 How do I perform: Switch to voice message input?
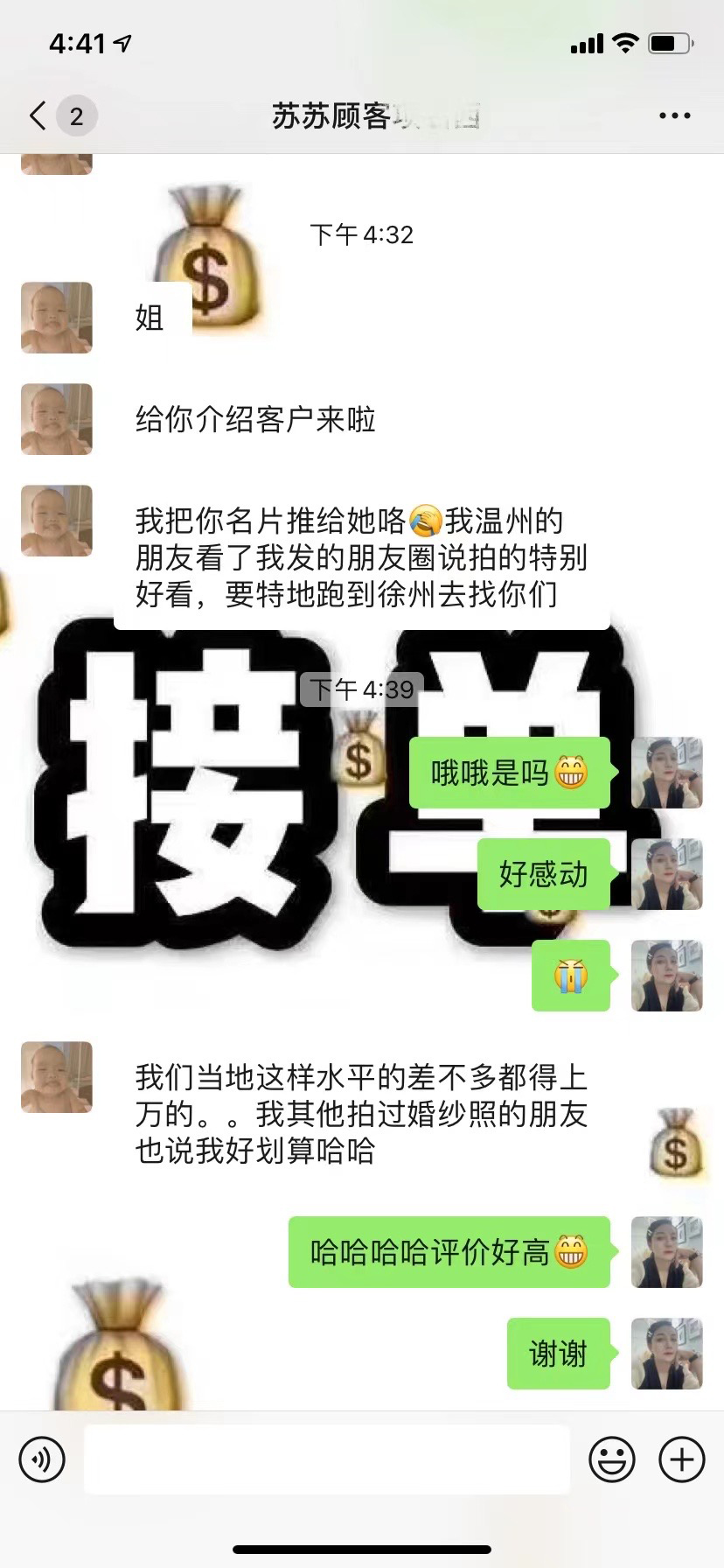point(42,1459)
